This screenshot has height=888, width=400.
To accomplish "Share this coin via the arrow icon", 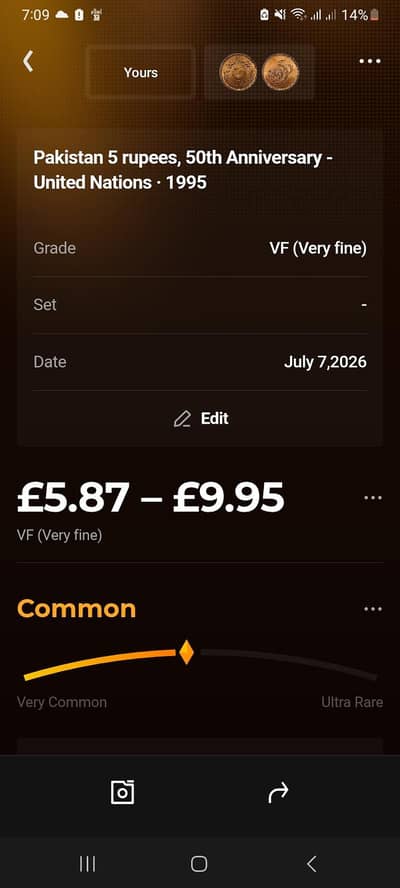I will tap(278, 793).
